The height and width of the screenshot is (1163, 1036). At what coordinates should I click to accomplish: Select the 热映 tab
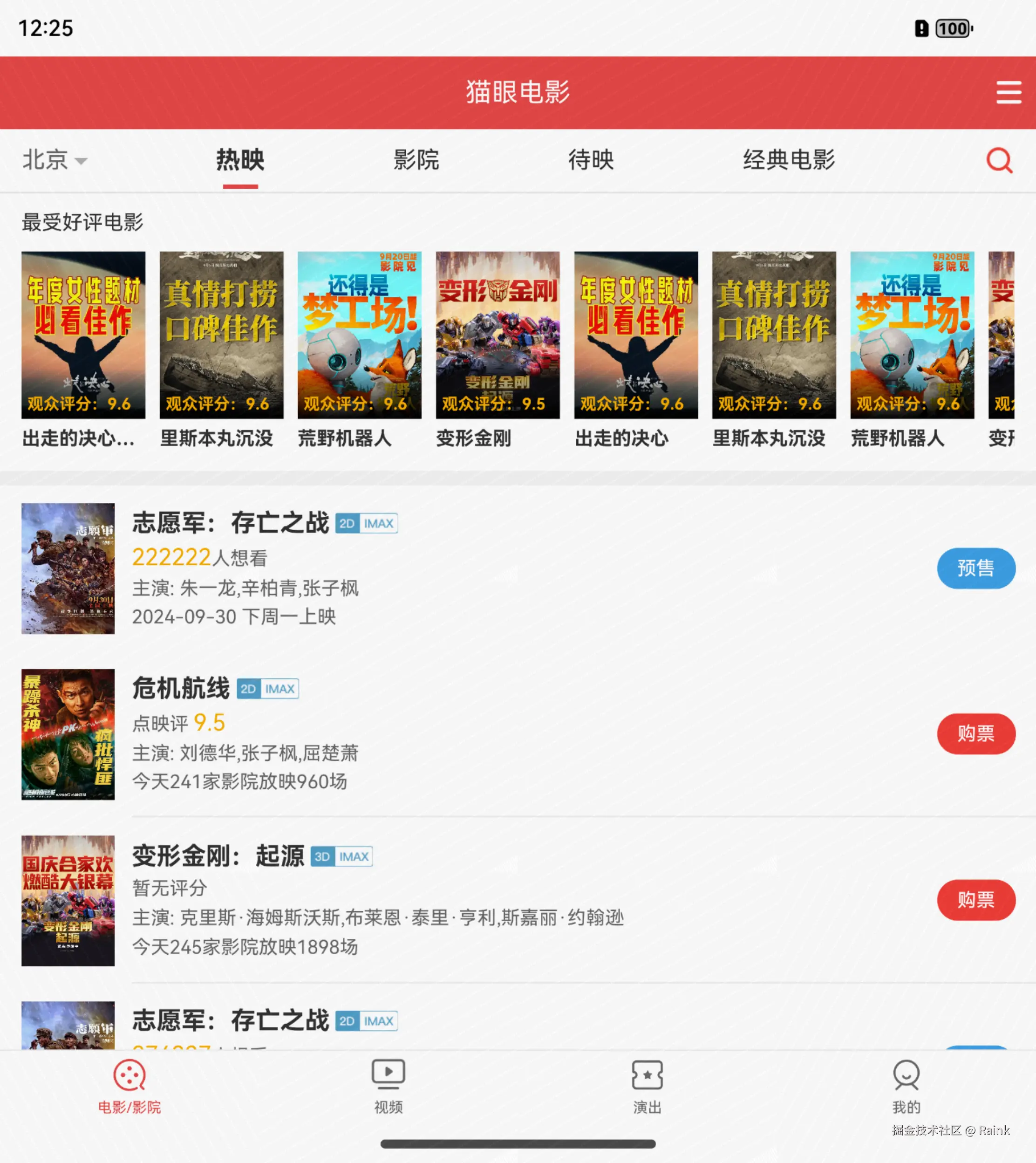point(240,160)
